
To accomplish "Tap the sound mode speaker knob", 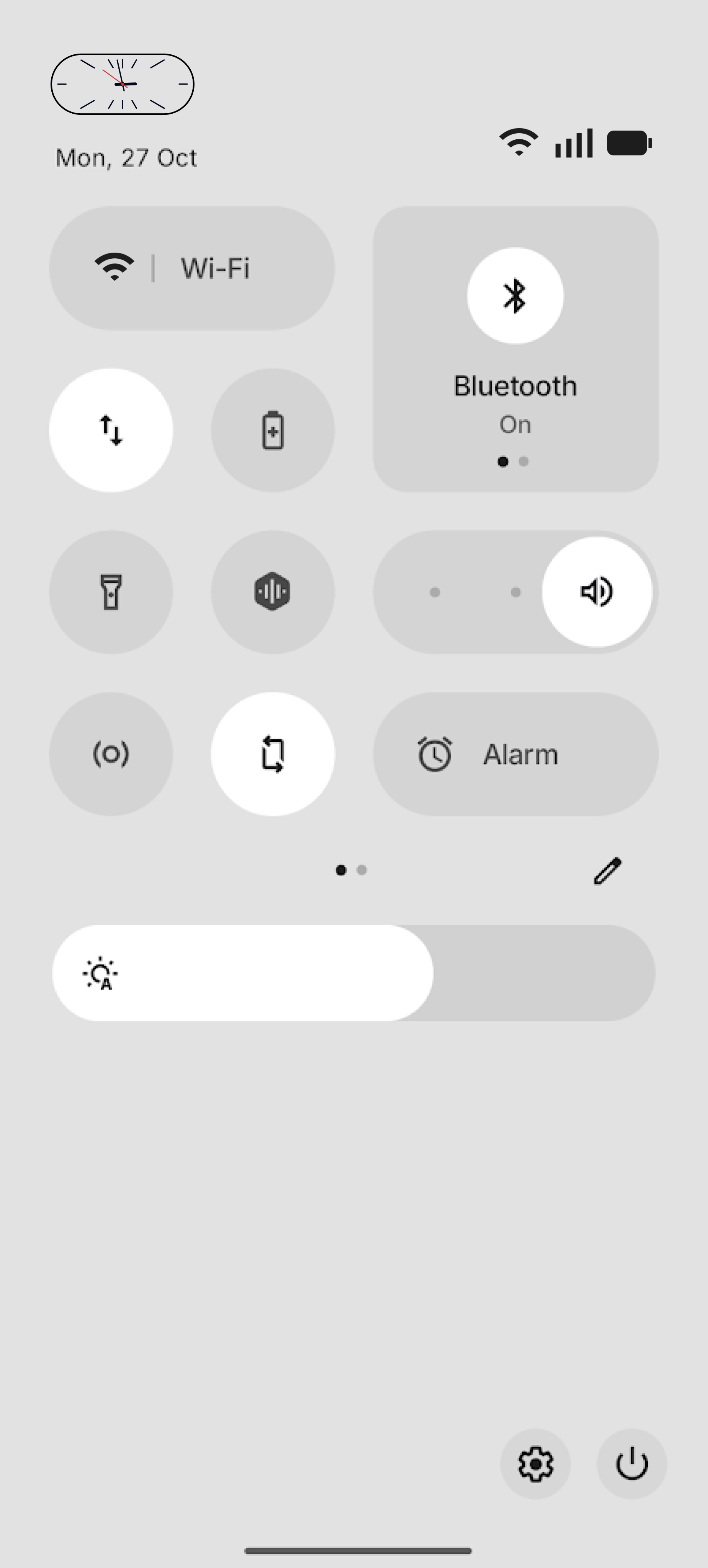I will coord(597,592).
